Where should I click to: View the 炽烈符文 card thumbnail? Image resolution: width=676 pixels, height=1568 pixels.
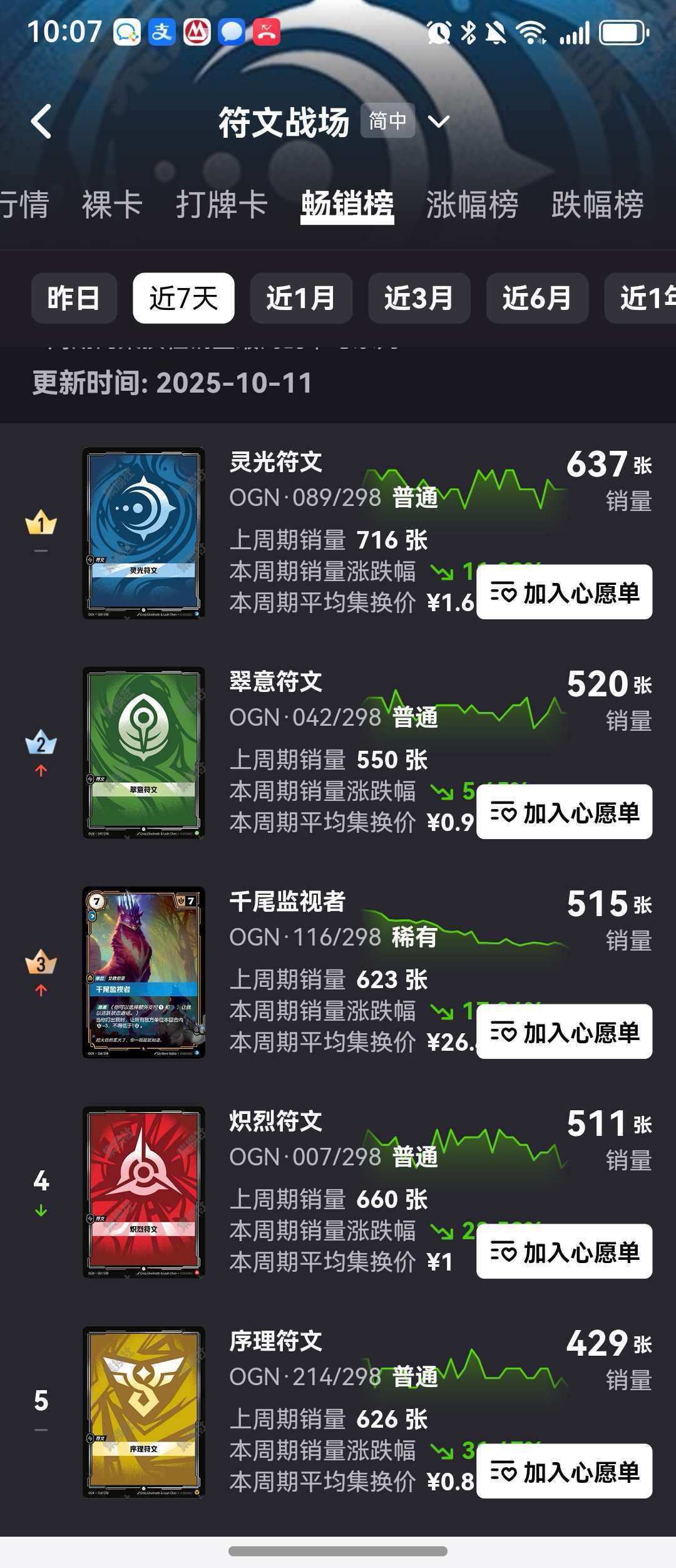coord(143,1192)
